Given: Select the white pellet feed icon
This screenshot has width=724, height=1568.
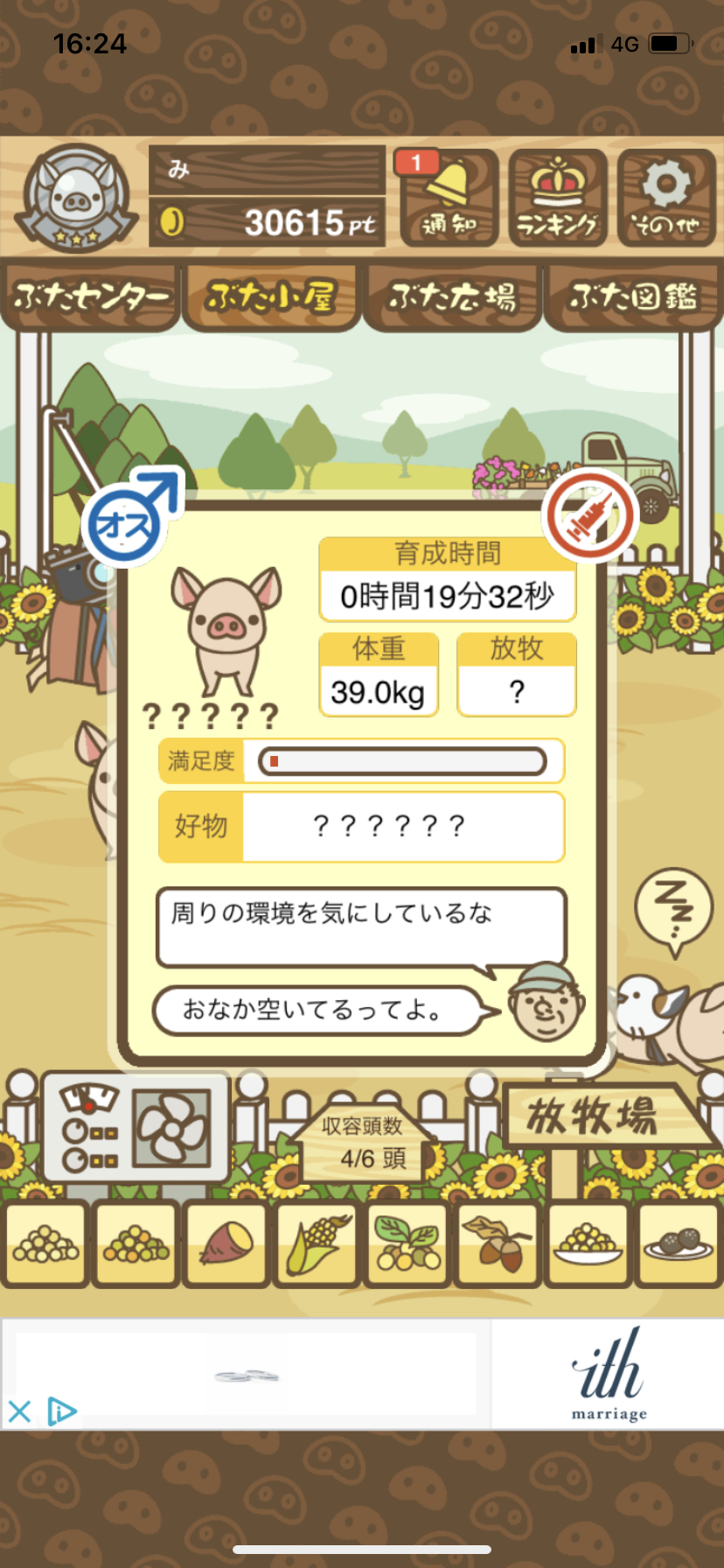Looking at the screenshot, I should click(x=45, y=1243).
